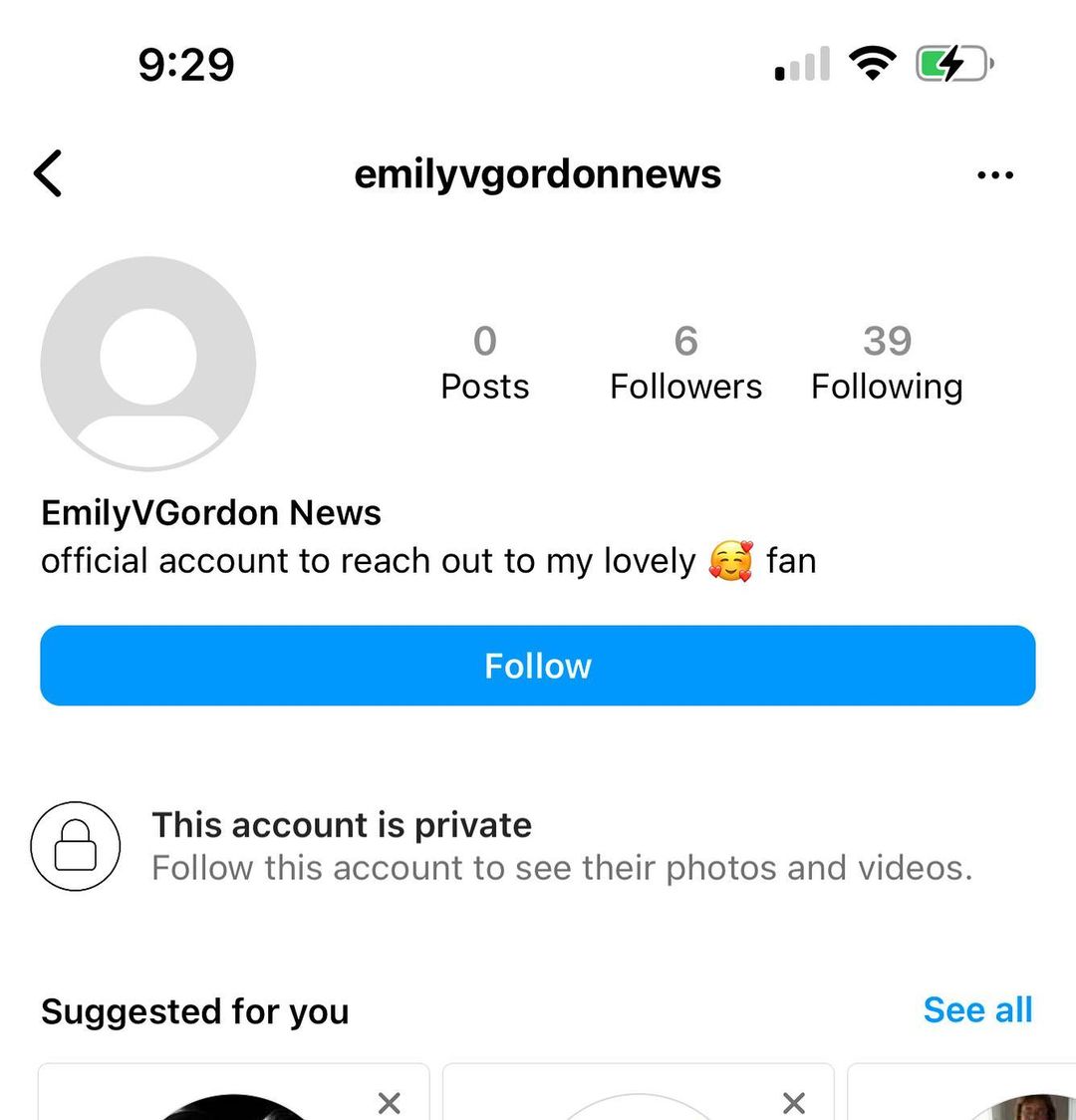This screenshot has height=1120, width=1076.
Task: Dismiss the second suggested account card
Action: tap(794, 1102)
